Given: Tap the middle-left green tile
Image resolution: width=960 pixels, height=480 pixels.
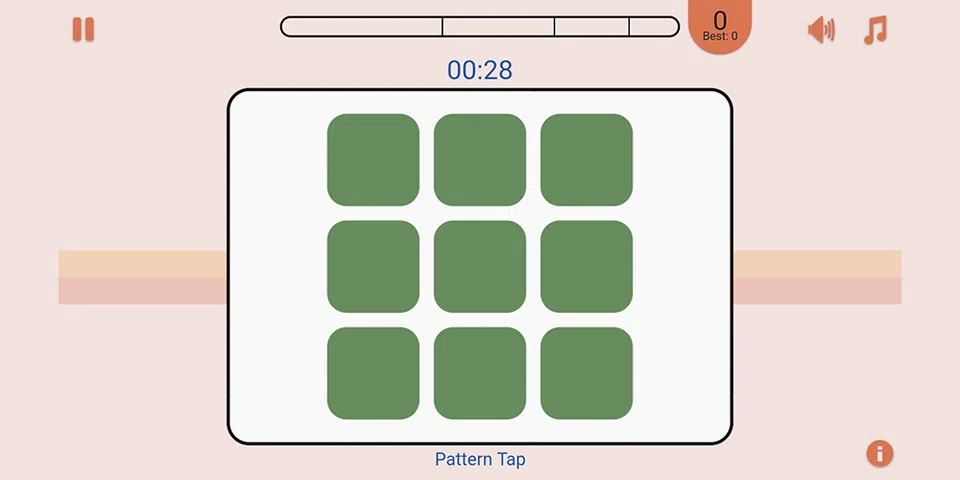Looking at the screenshot, I should 373,266.
